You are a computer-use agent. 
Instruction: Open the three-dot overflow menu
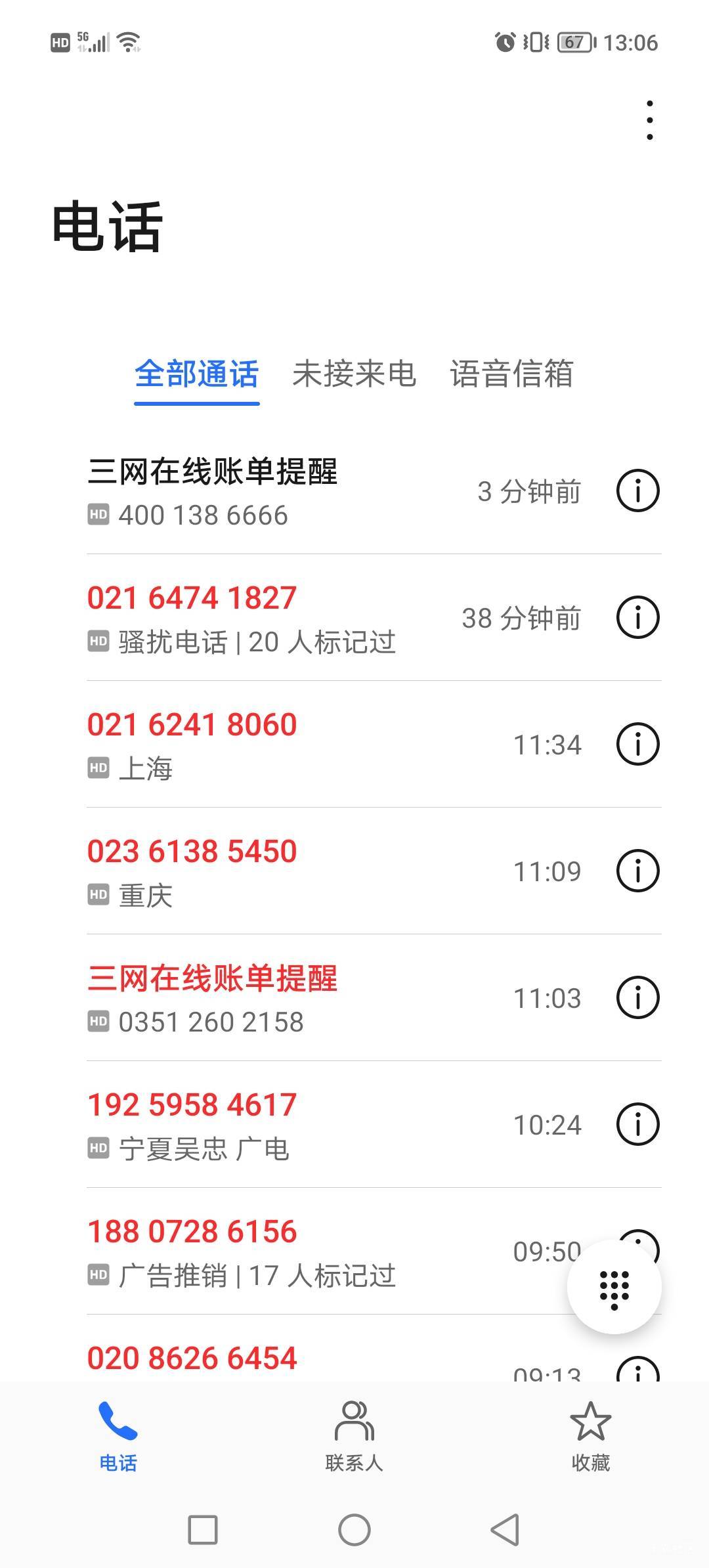coord(649,120)
